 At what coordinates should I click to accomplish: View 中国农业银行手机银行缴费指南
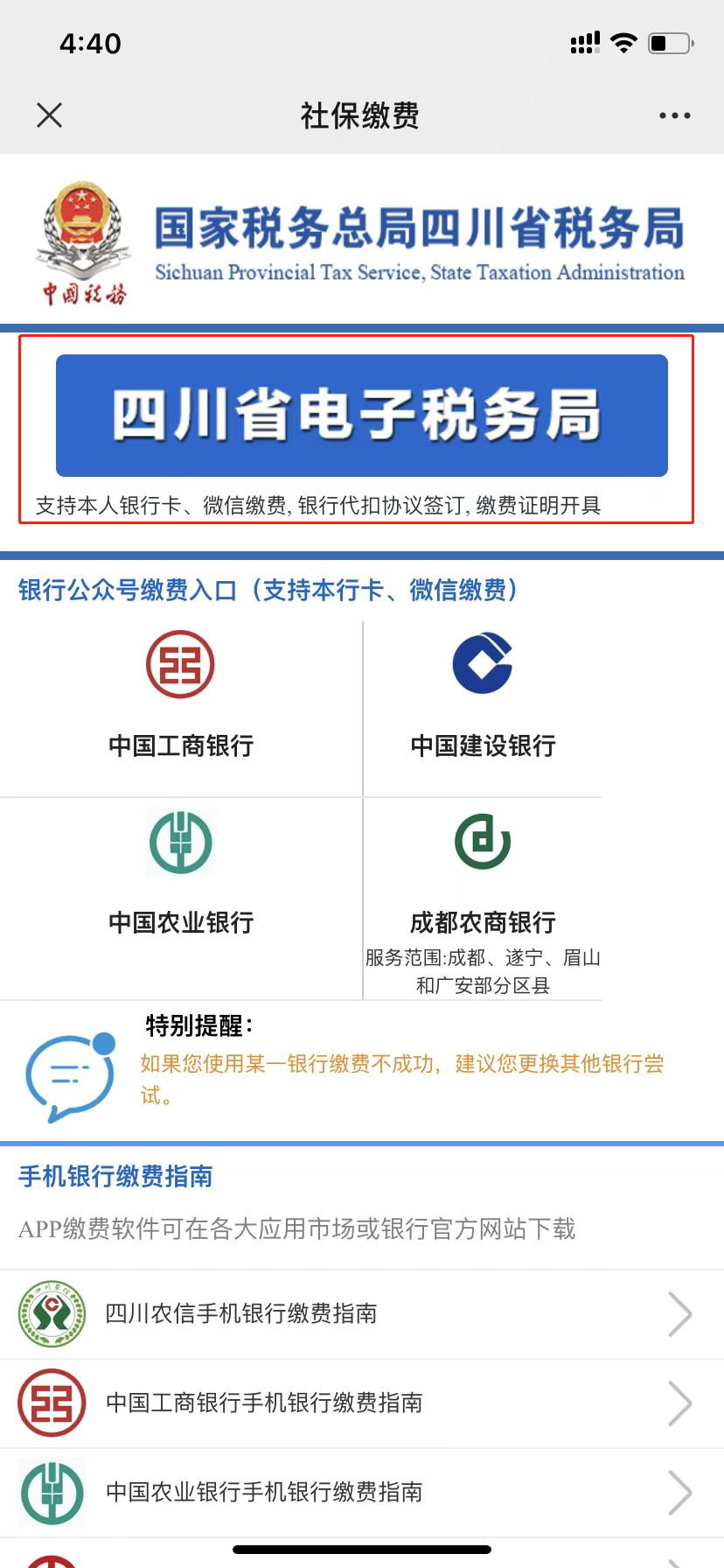(361, 1493)
